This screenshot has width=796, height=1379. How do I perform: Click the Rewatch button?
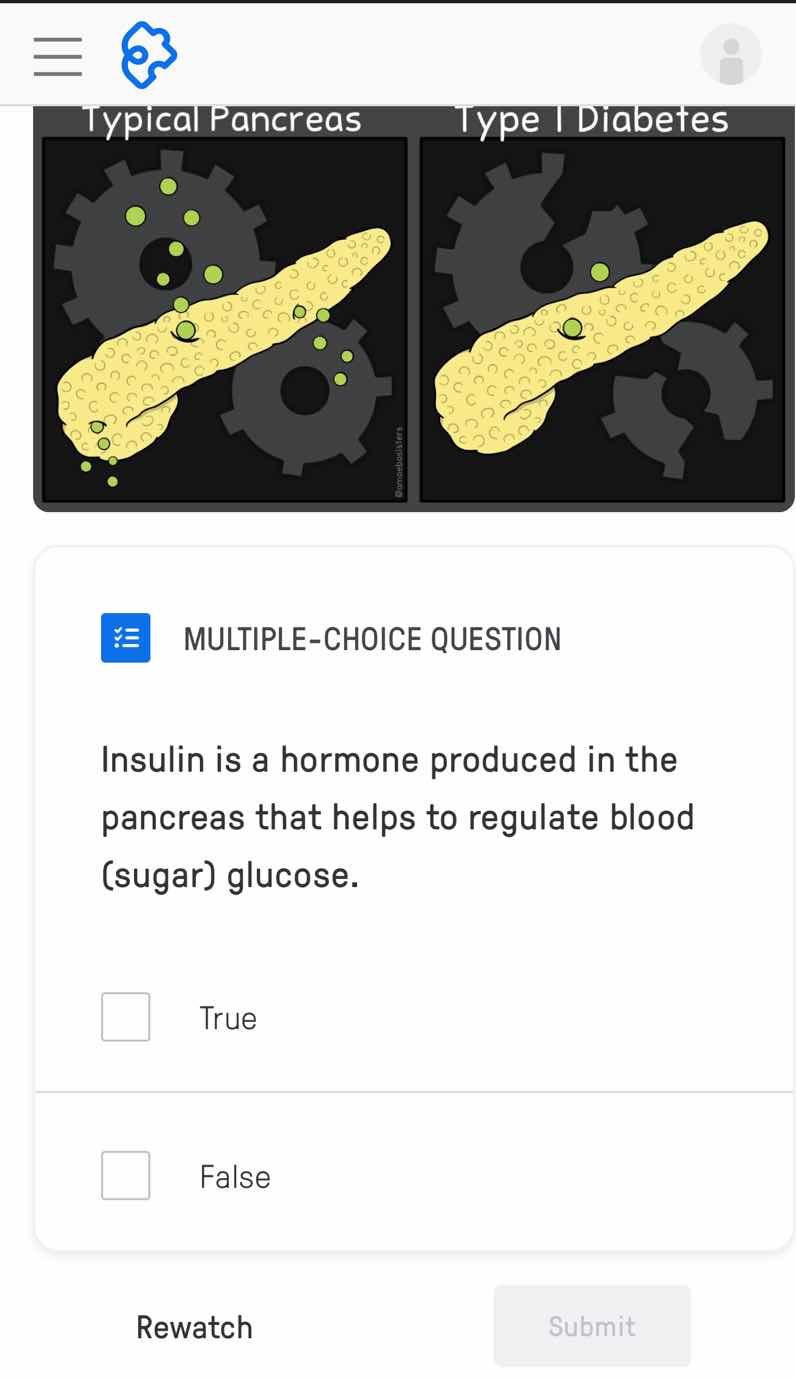point(193,1326)
